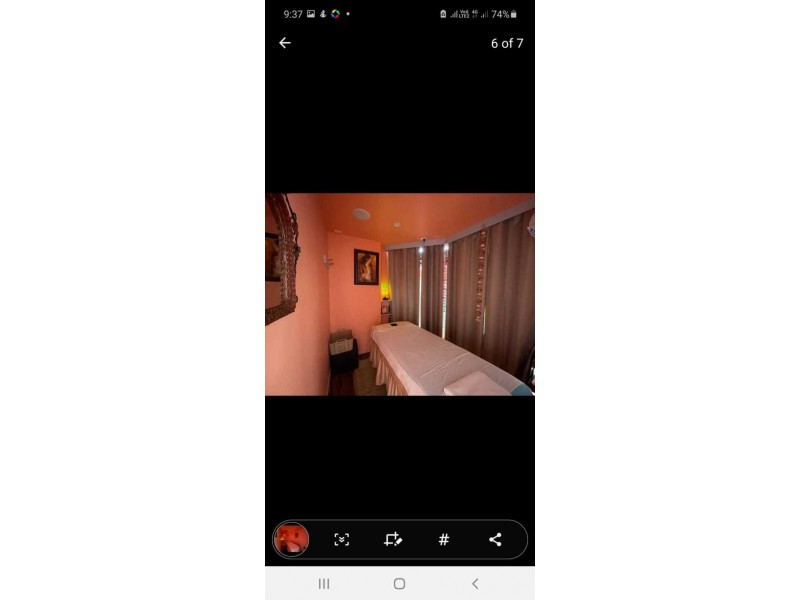Image resolution: width=800 pixels, height=600 pixels.
Task: Share the screenshot
Action: [495, 540]
